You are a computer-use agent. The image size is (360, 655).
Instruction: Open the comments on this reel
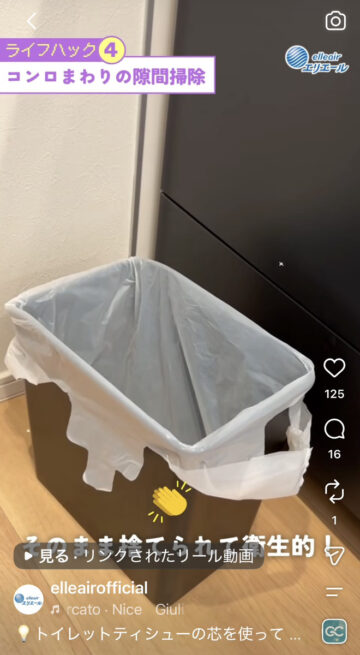[x=335, y=429]
